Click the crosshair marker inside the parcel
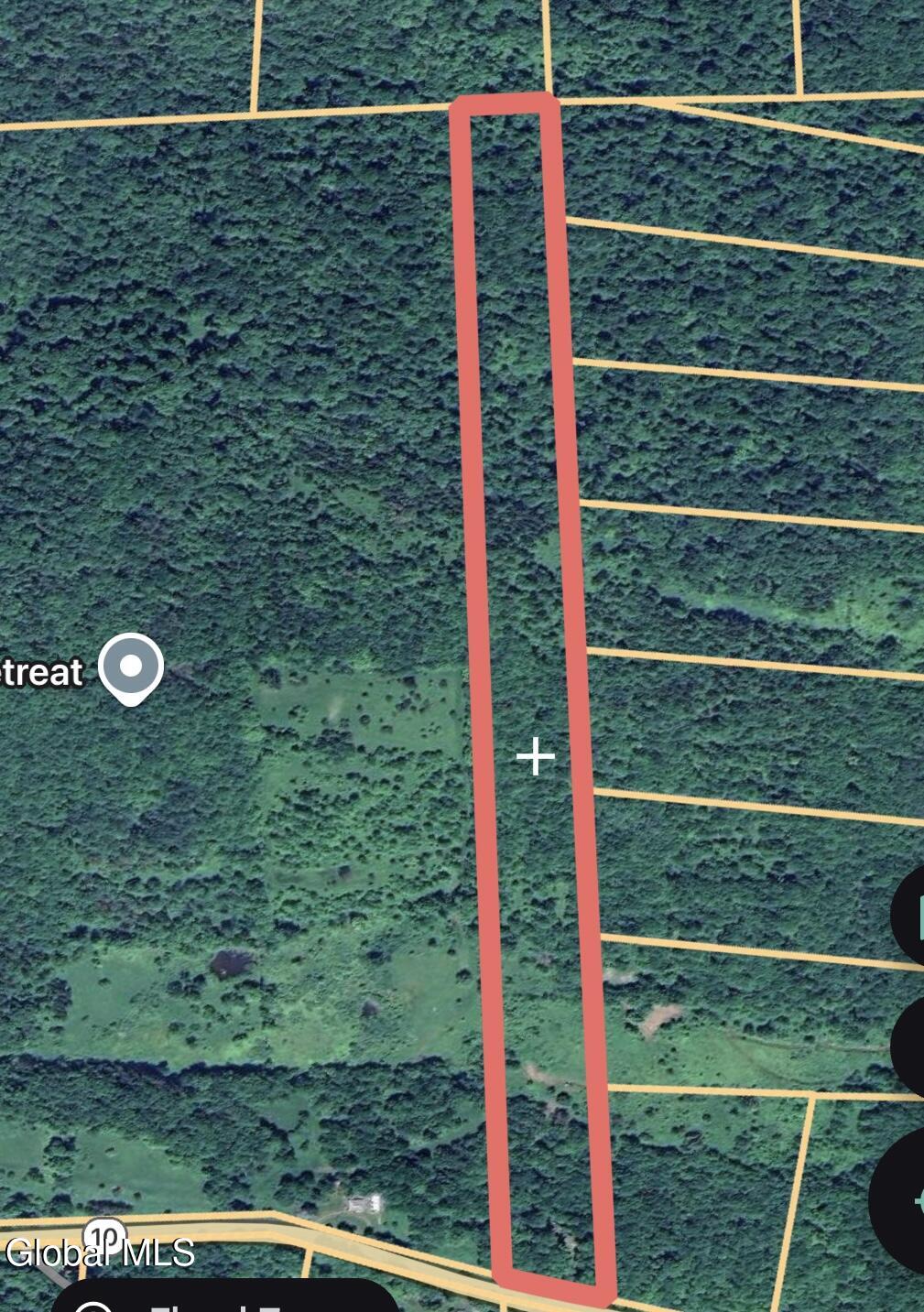The width and height of the screenshot is (924, 1312). pyautogui.click(x=536, y=757)
